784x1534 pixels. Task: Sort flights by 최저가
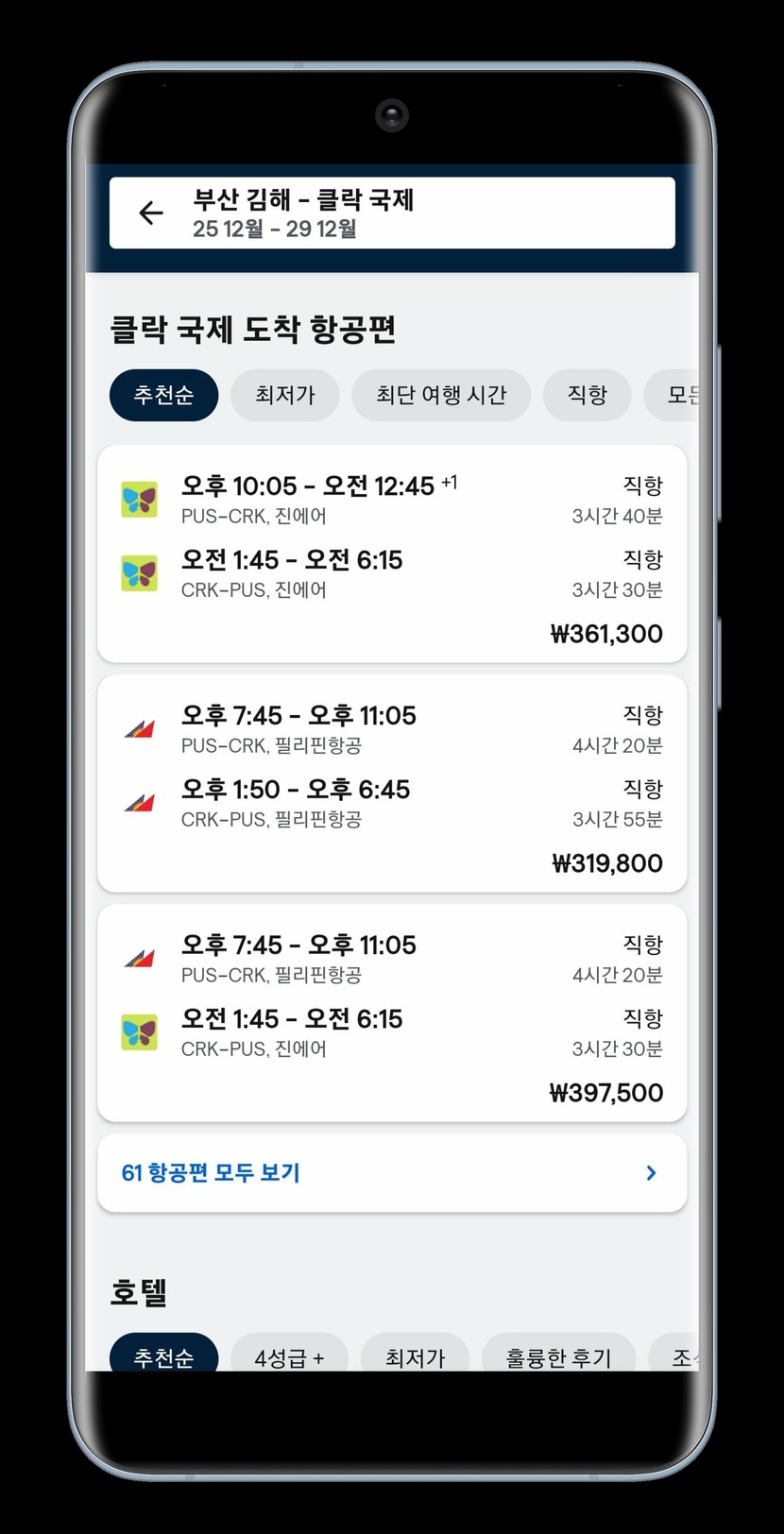pyautogui.click(x=284, y=395)
